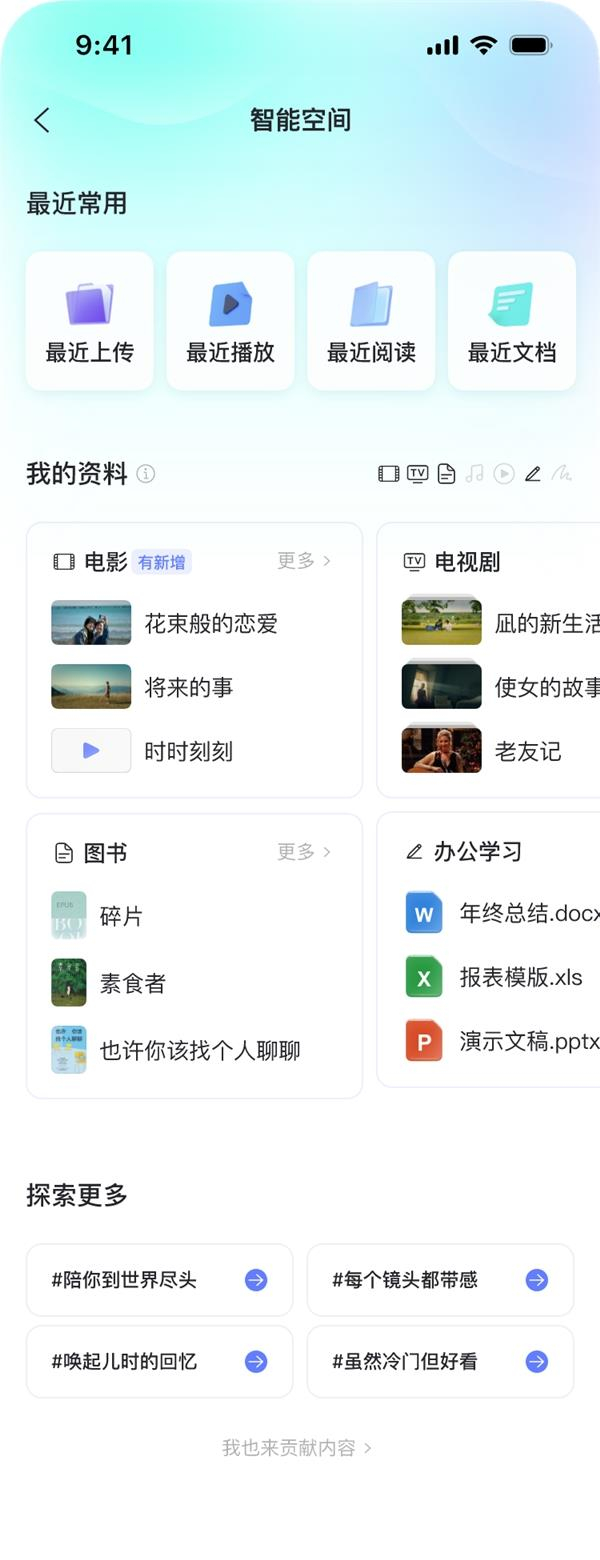Screen dimensions: 600x1560
Task: Open 最近播放 card
Action: [x=230, y=321]
